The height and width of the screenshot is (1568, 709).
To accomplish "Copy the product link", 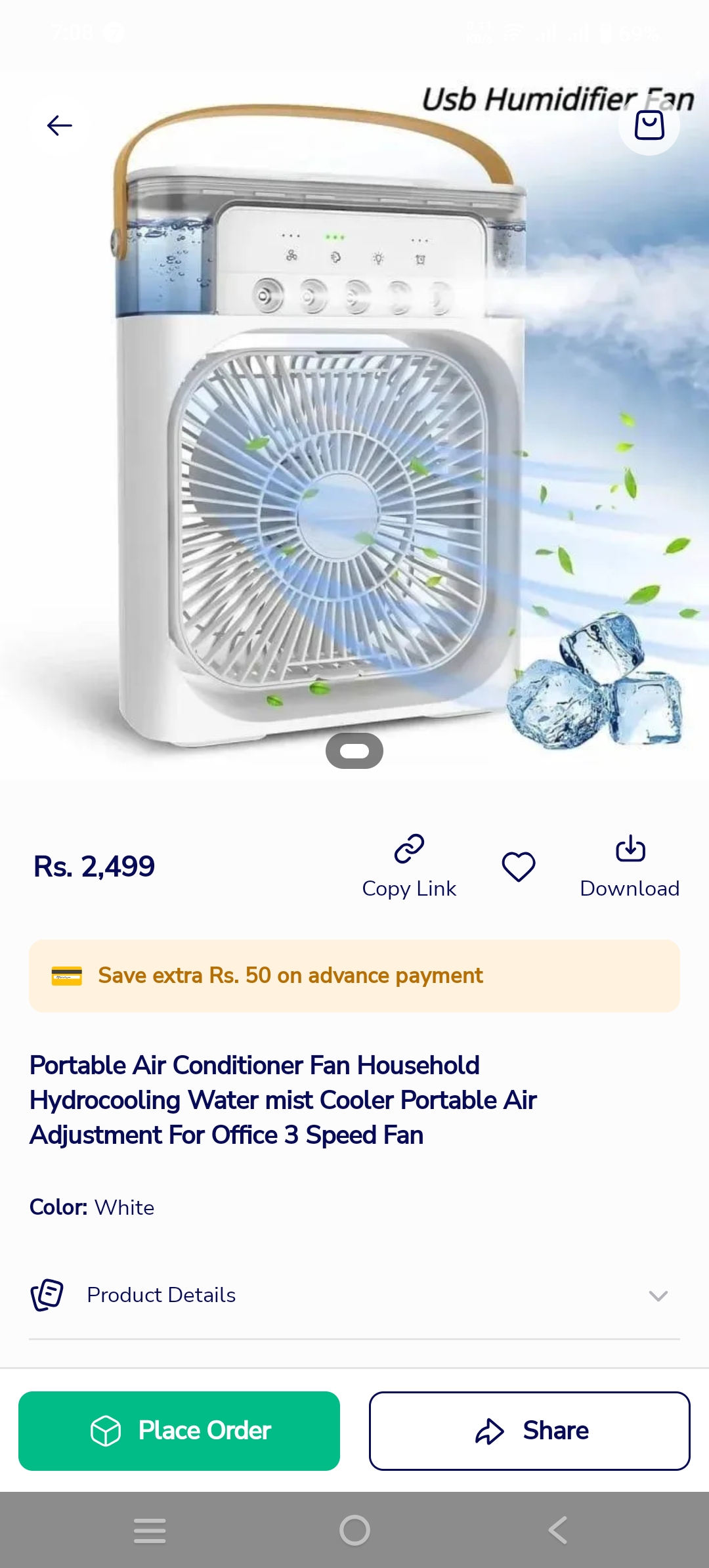I will click(409, 867).
